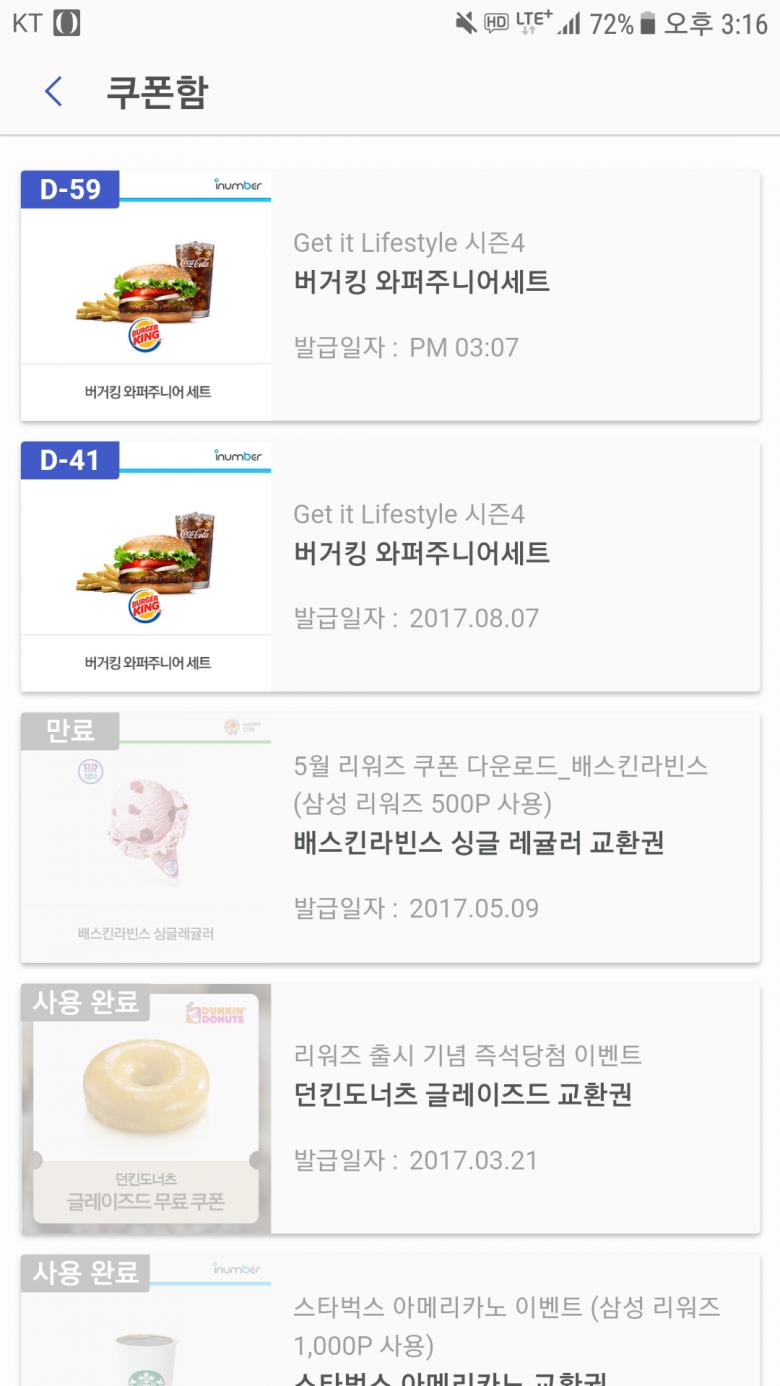
Task: Open the D-41 버거킹 와퍼주니어세트 coupon
Action: point(390,567)
